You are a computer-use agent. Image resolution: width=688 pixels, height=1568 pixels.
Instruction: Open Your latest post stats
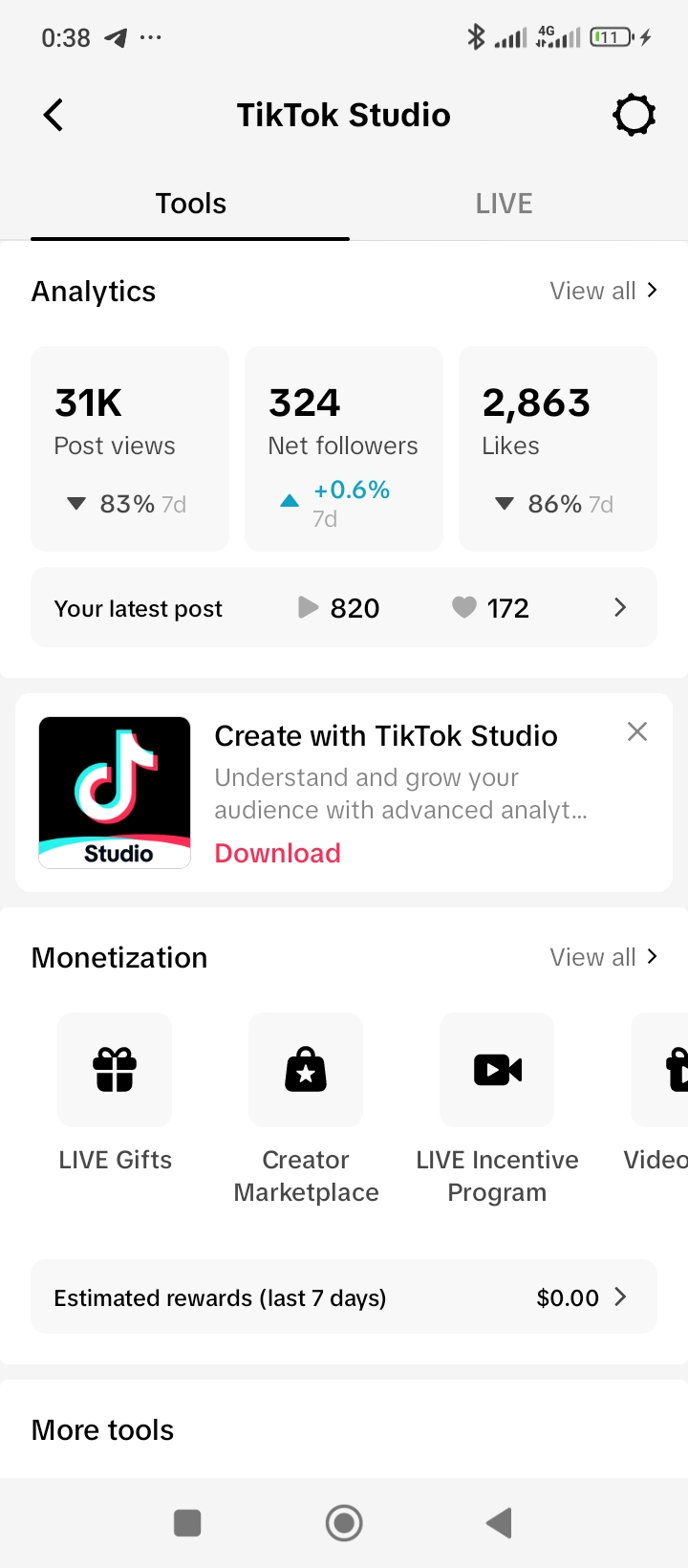[x=344, y=607]
